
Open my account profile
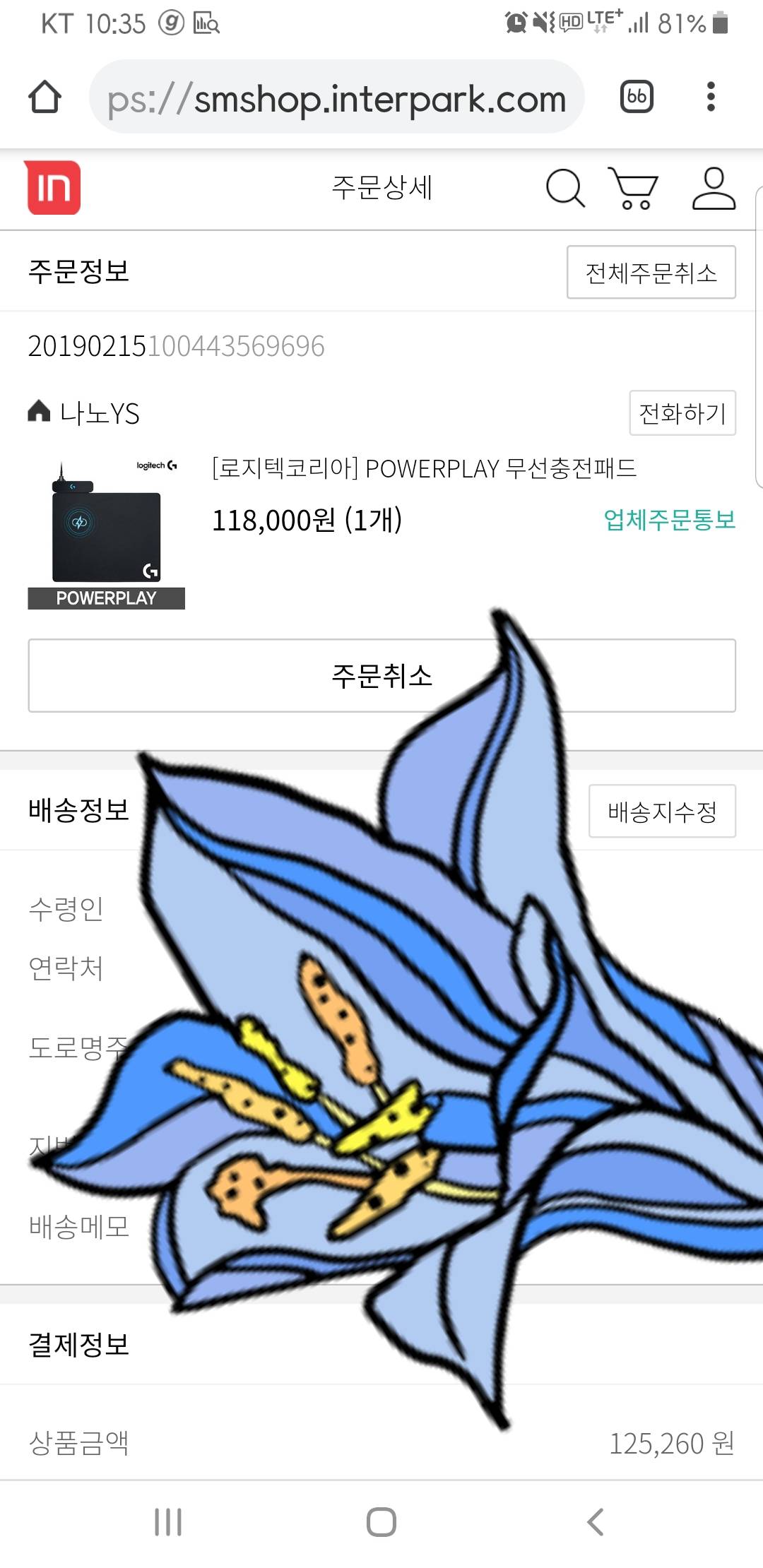pyautogui.click(x=714, y=188)
